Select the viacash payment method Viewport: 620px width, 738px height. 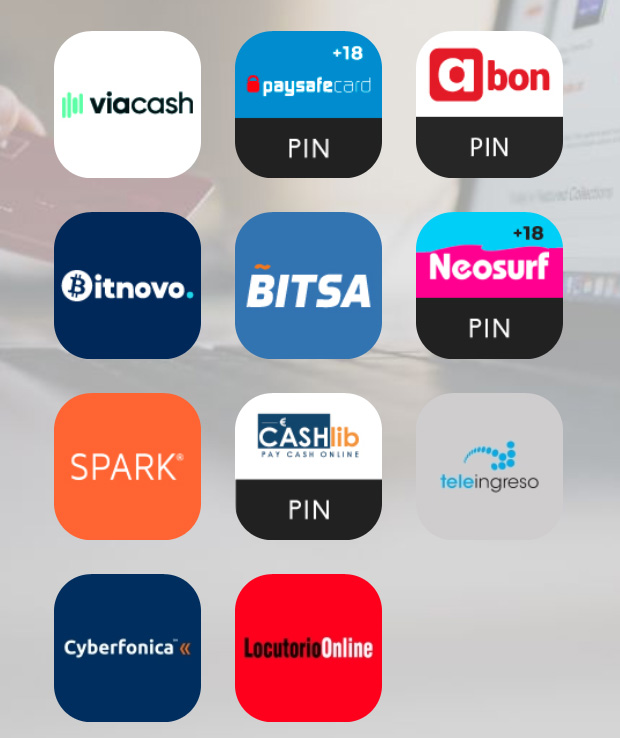pyautogui.click(x=127, y=104)
